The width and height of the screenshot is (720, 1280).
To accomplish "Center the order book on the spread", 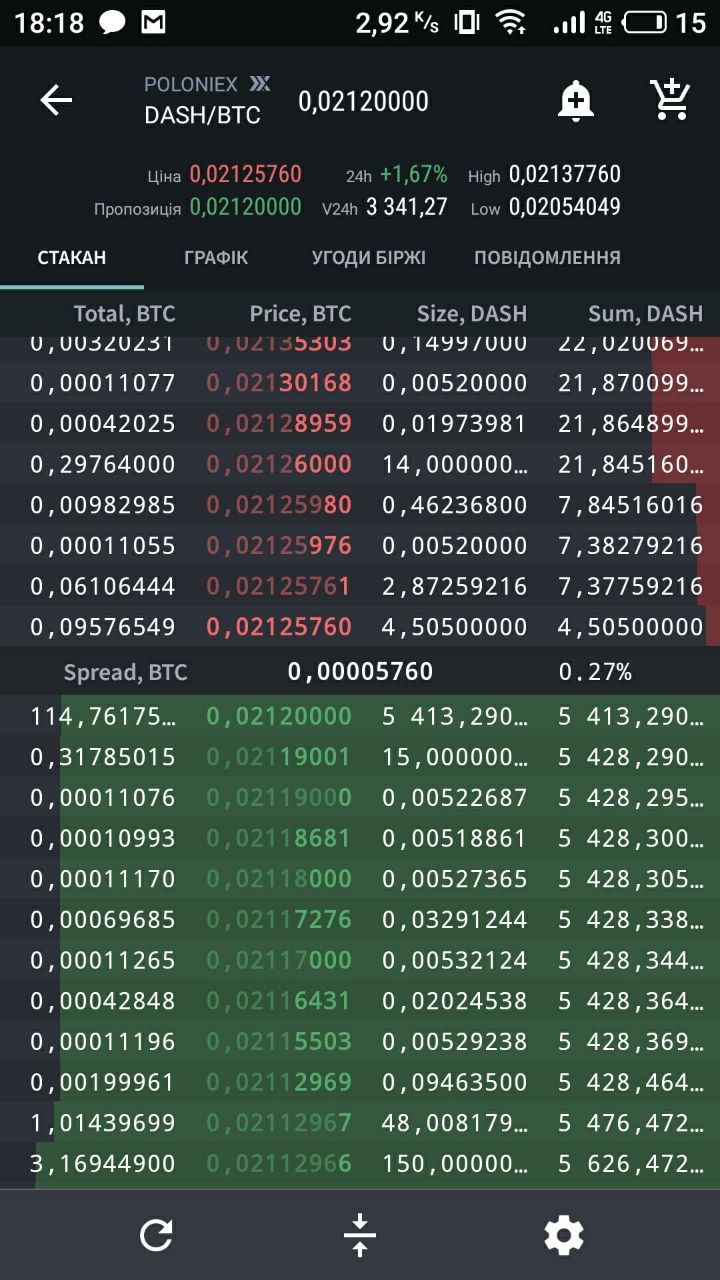I will [x=360, y=1236].
